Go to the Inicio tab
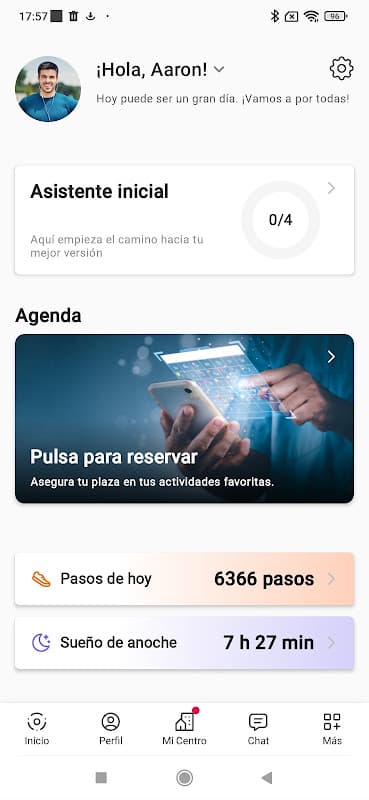 tap(37, 729)
